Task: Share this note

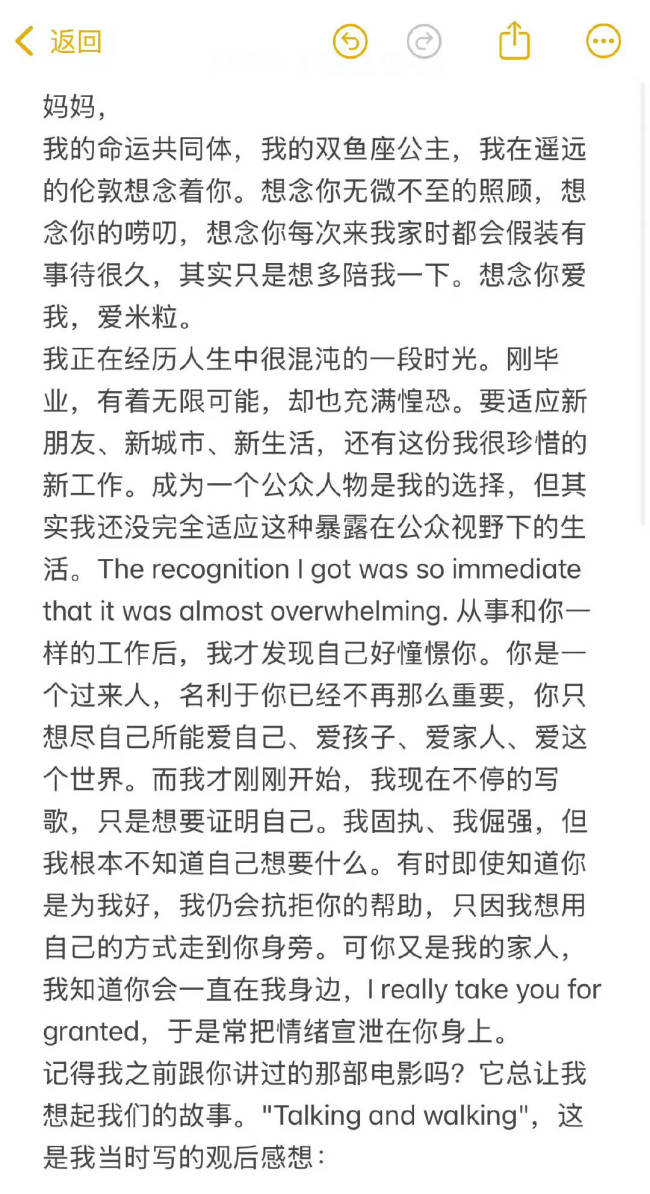Action: [514, 41]
